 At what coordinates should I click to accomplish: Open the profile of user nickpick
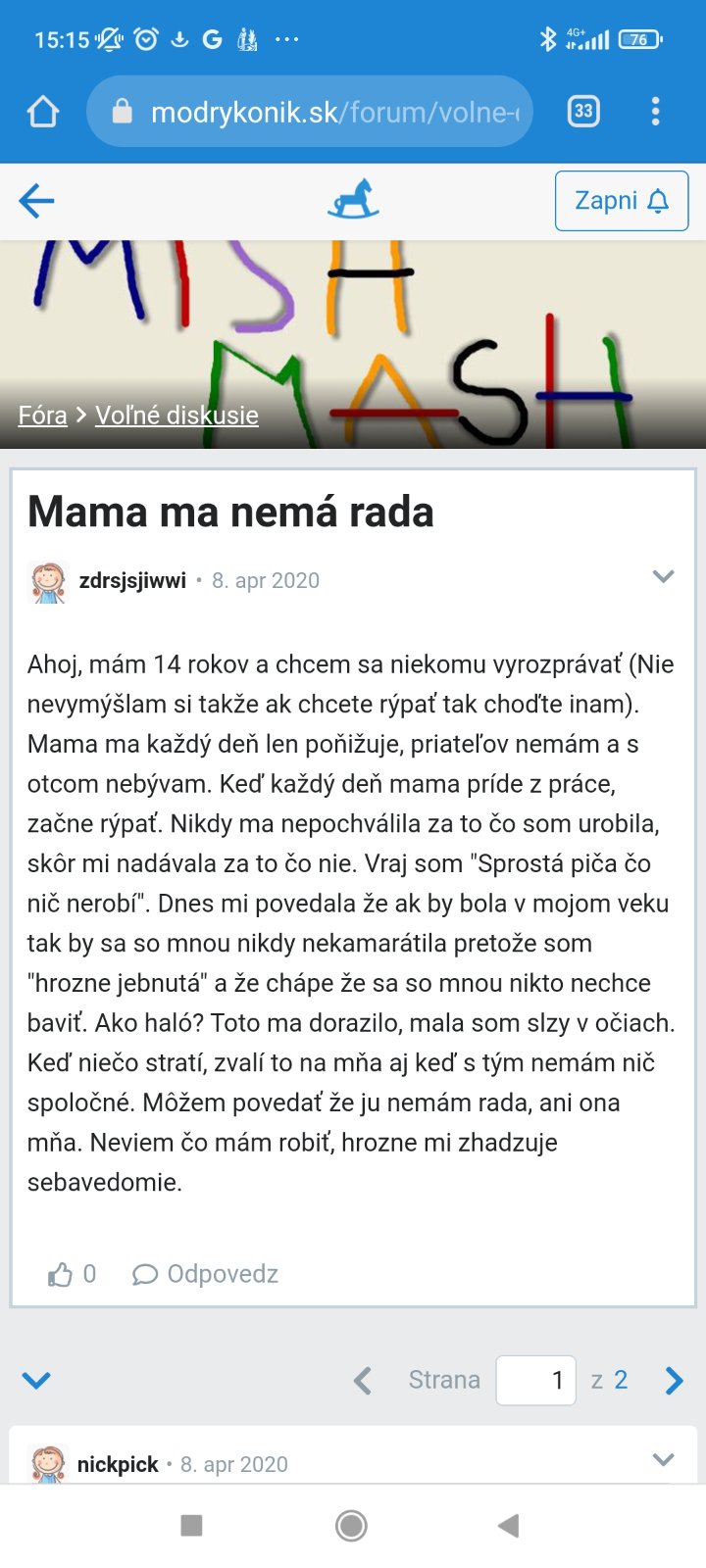118,1464
